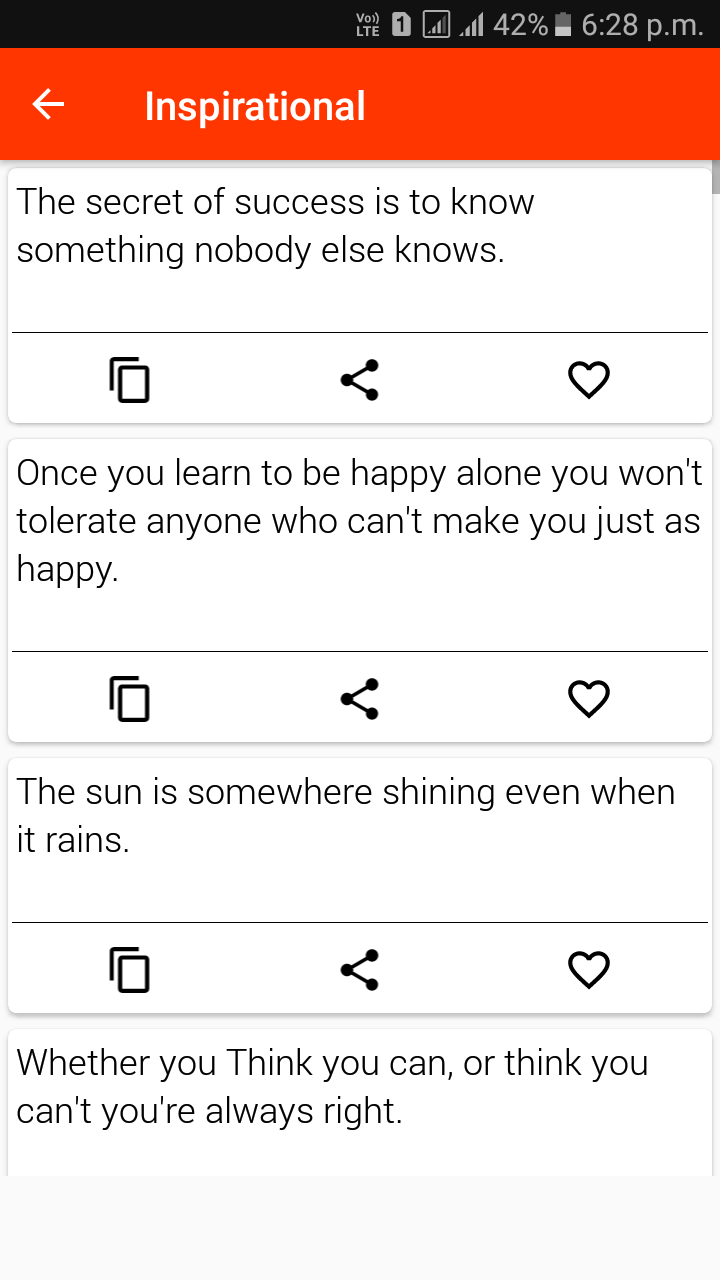Tap the 42% battery percentage text
The image size is (720, 1280).
[510, 25]
